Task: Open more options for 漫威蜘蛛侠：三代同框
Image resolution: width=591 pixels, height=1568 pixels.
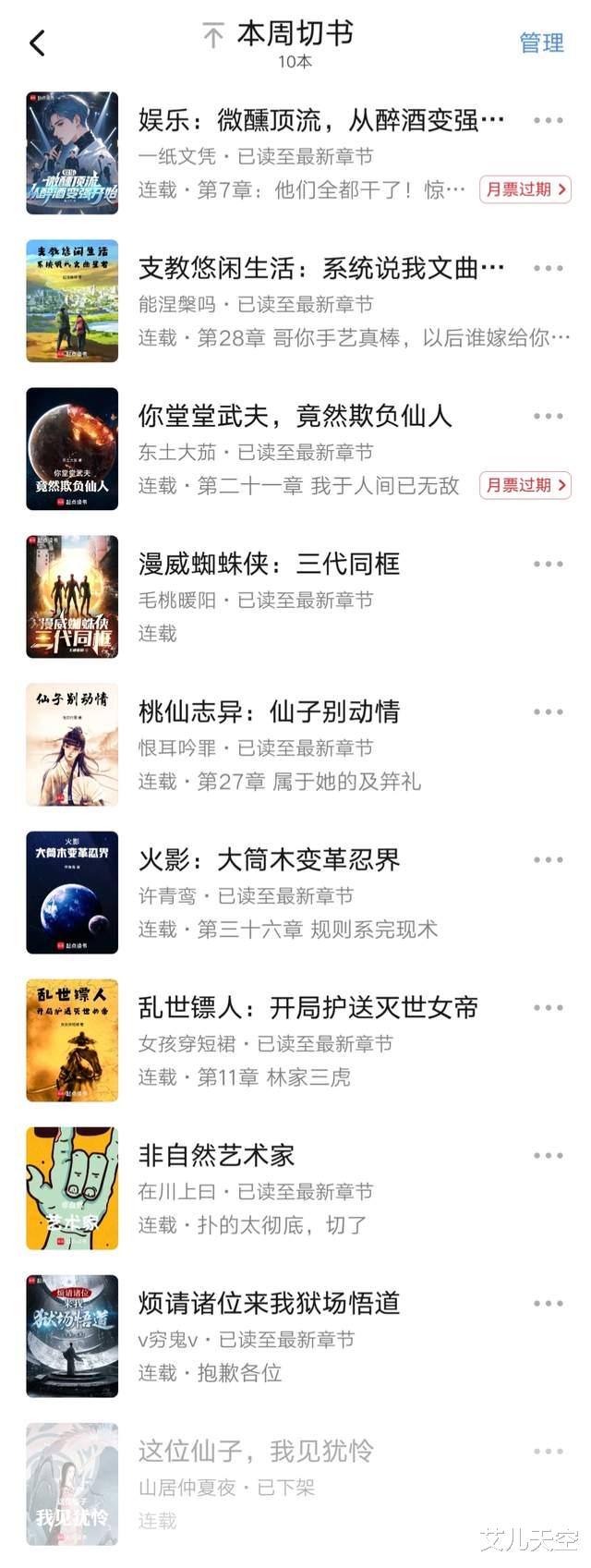Action: 548,564
